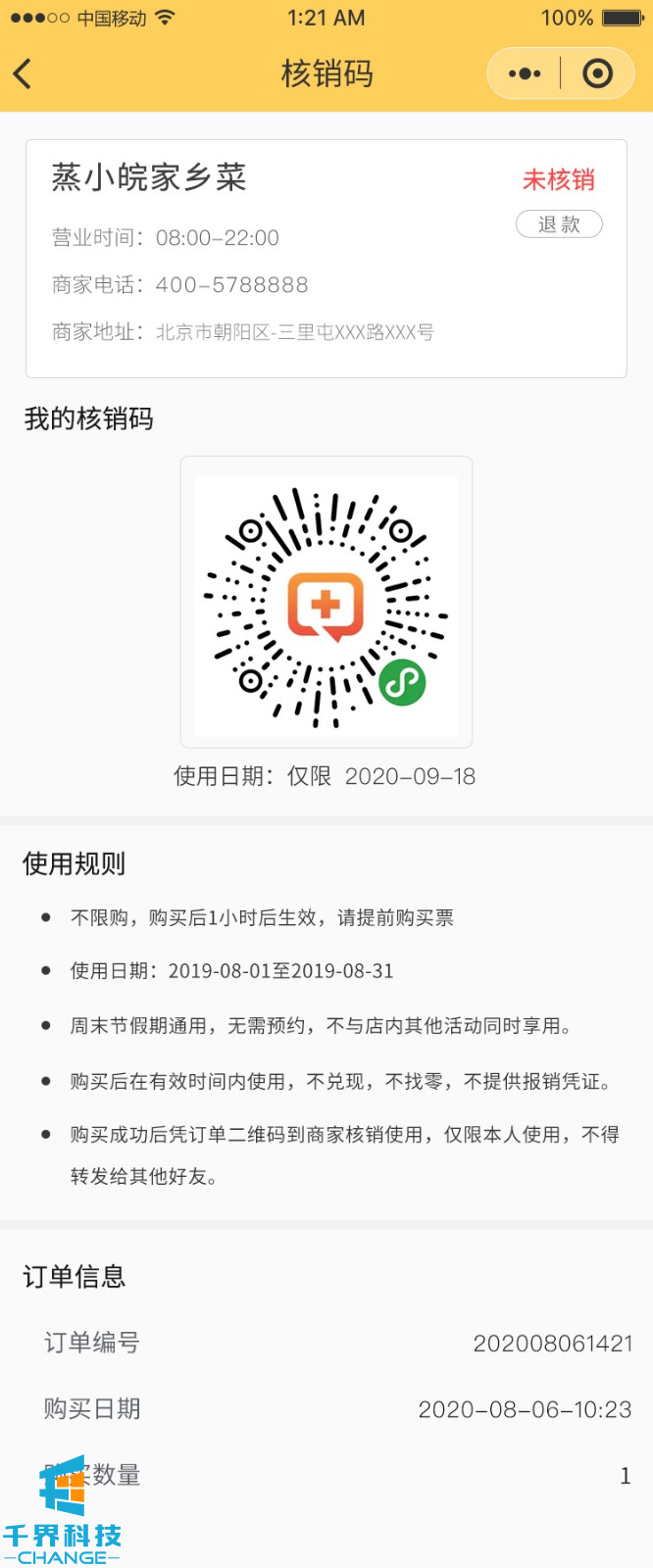The image size is (653, 1568).
Task: Go back using the top-left arrow
Action: [x=24, y=73]
